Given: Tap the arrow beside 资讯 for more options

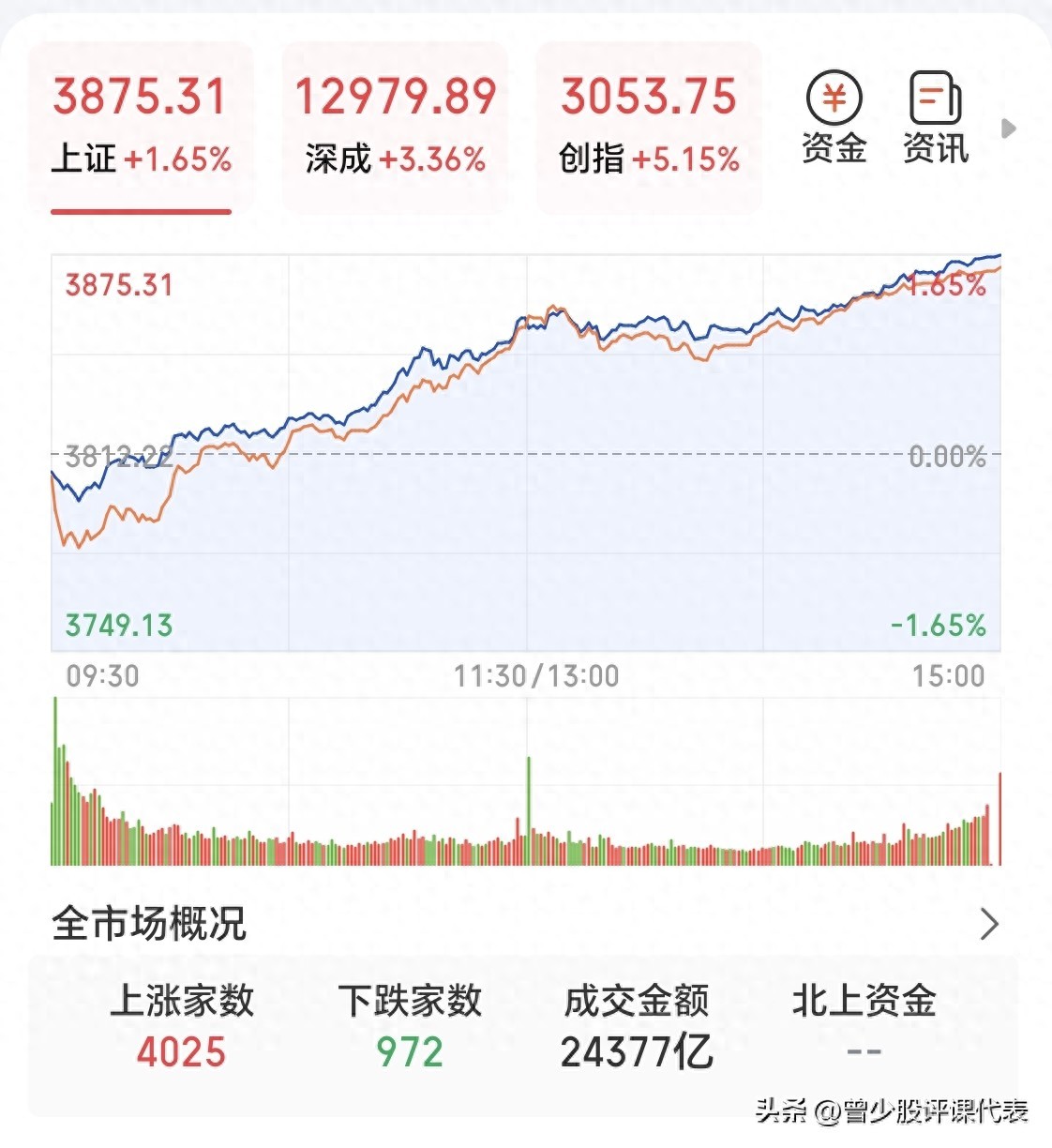Looking at the screenshot, I should (1009, 128).
